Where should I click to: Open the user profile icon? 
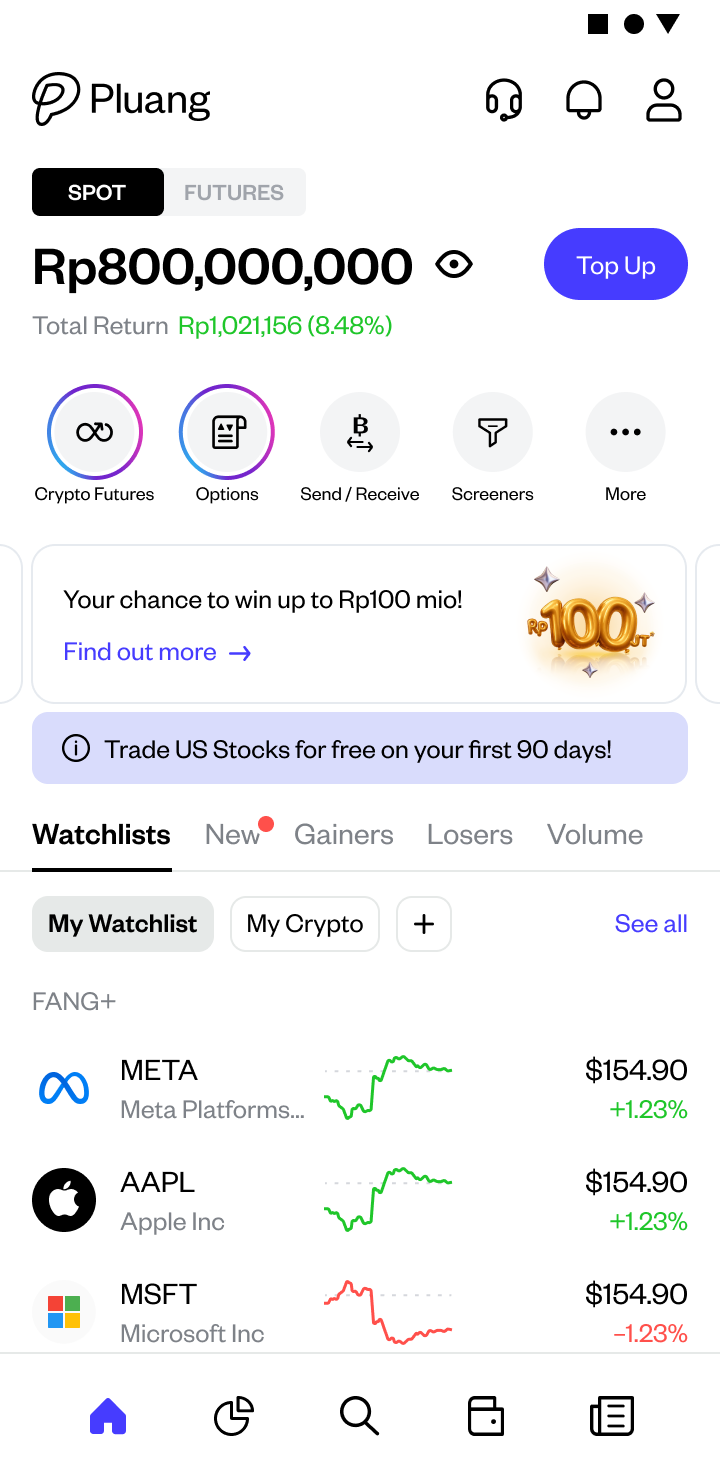point(663,100)
